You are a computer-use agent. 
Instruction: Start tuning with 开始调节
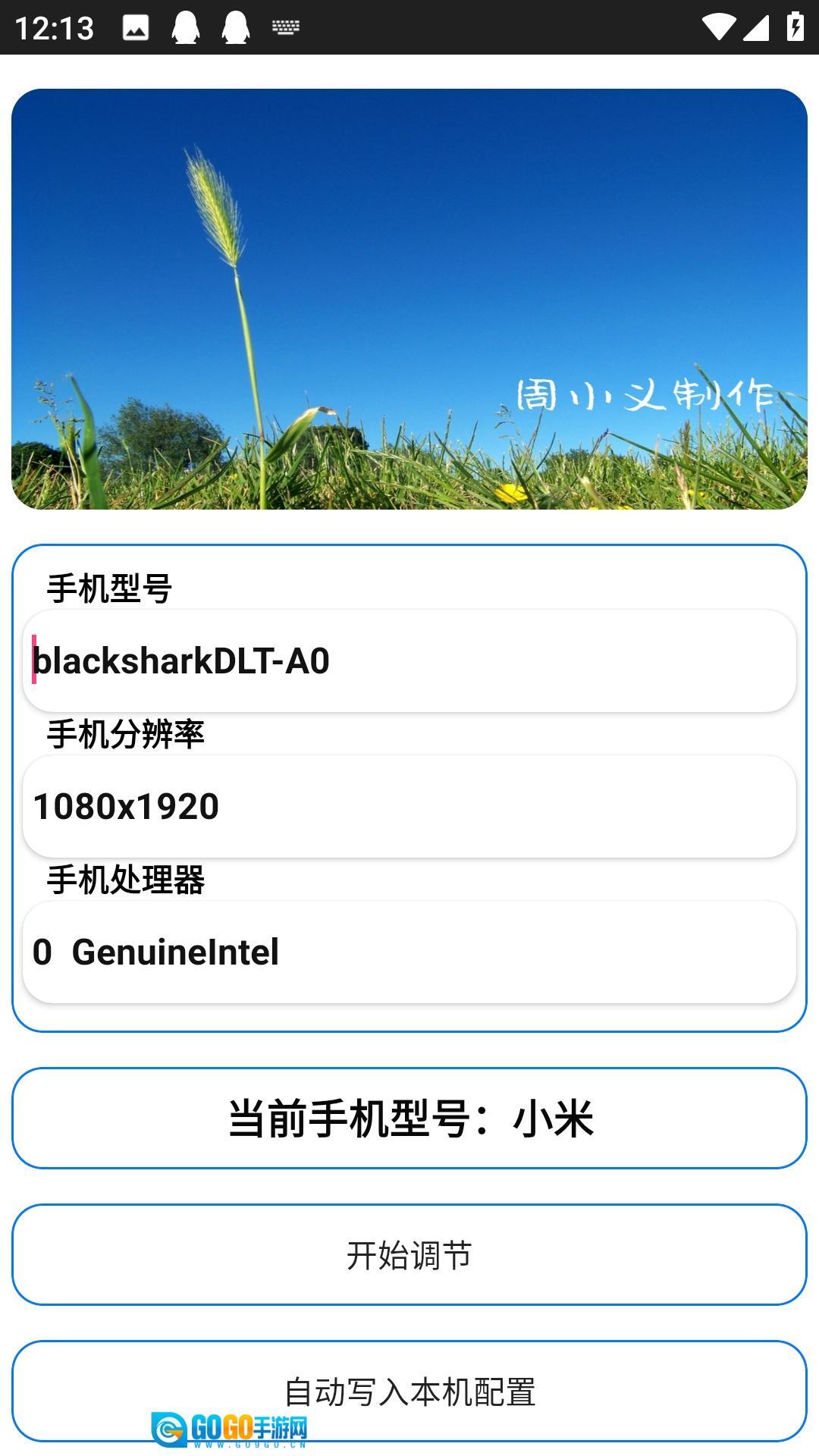[x=409, y=1255]
